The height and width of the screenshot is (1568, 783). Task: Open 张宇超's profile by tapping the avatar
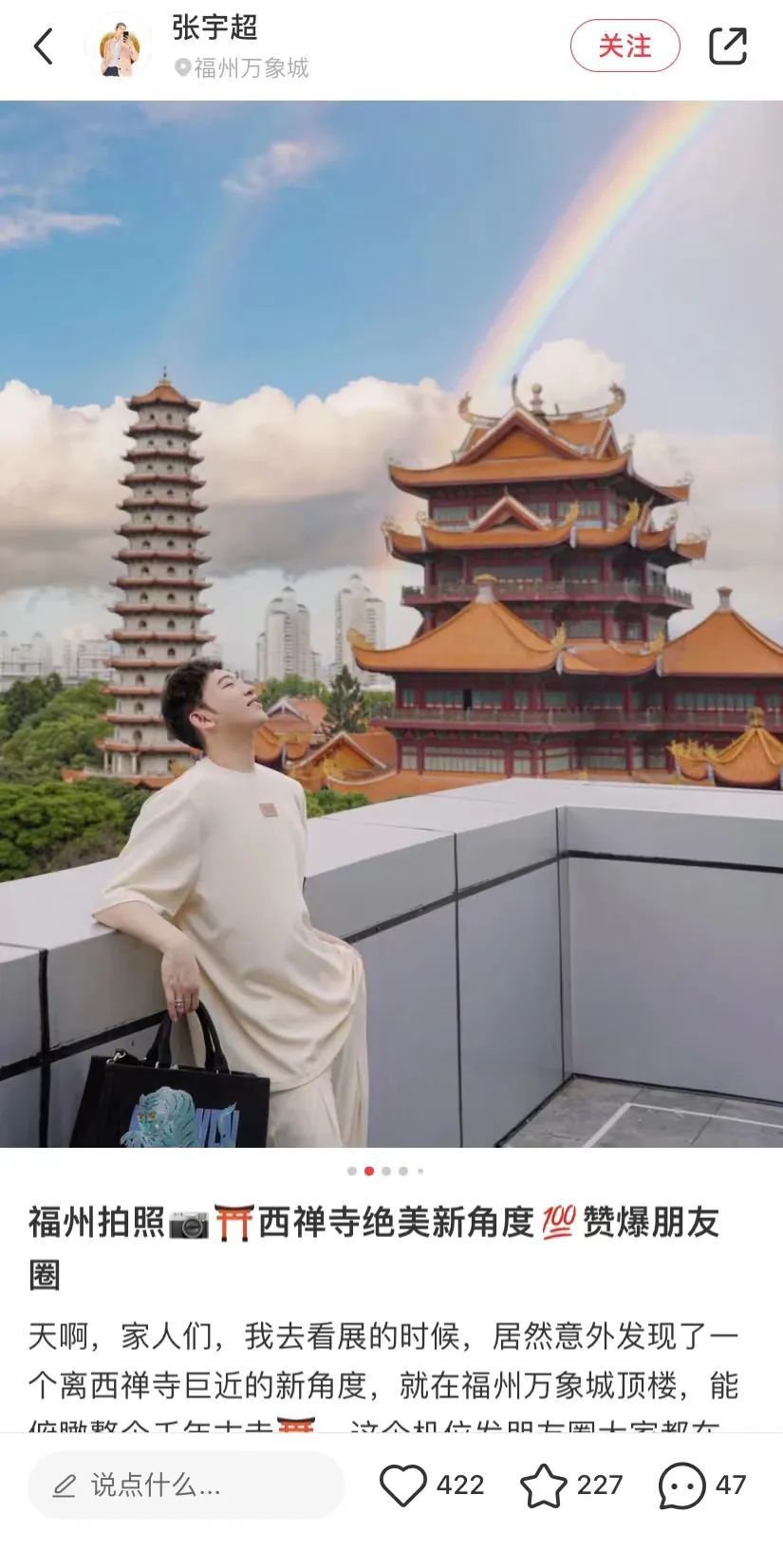[x=118, y=44]
